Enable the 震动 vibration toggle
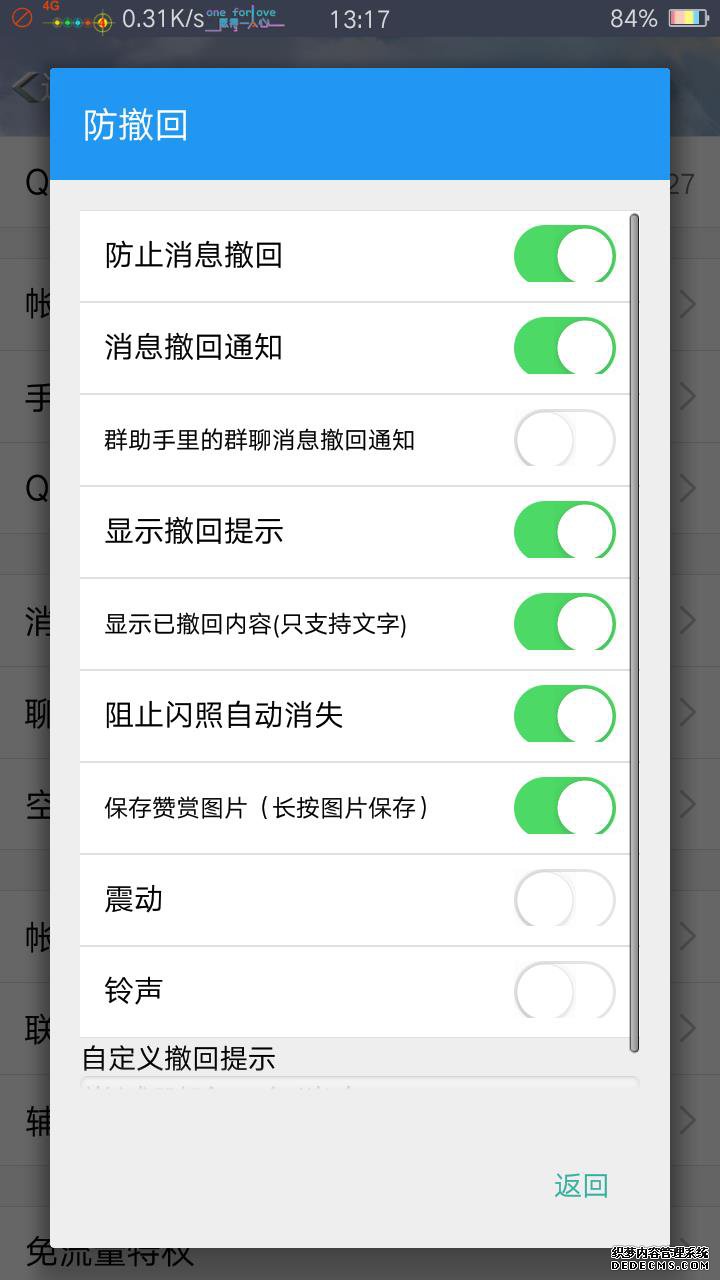Image resolution: width=720 pixels, height=1280 pixels. coord(565,899)
